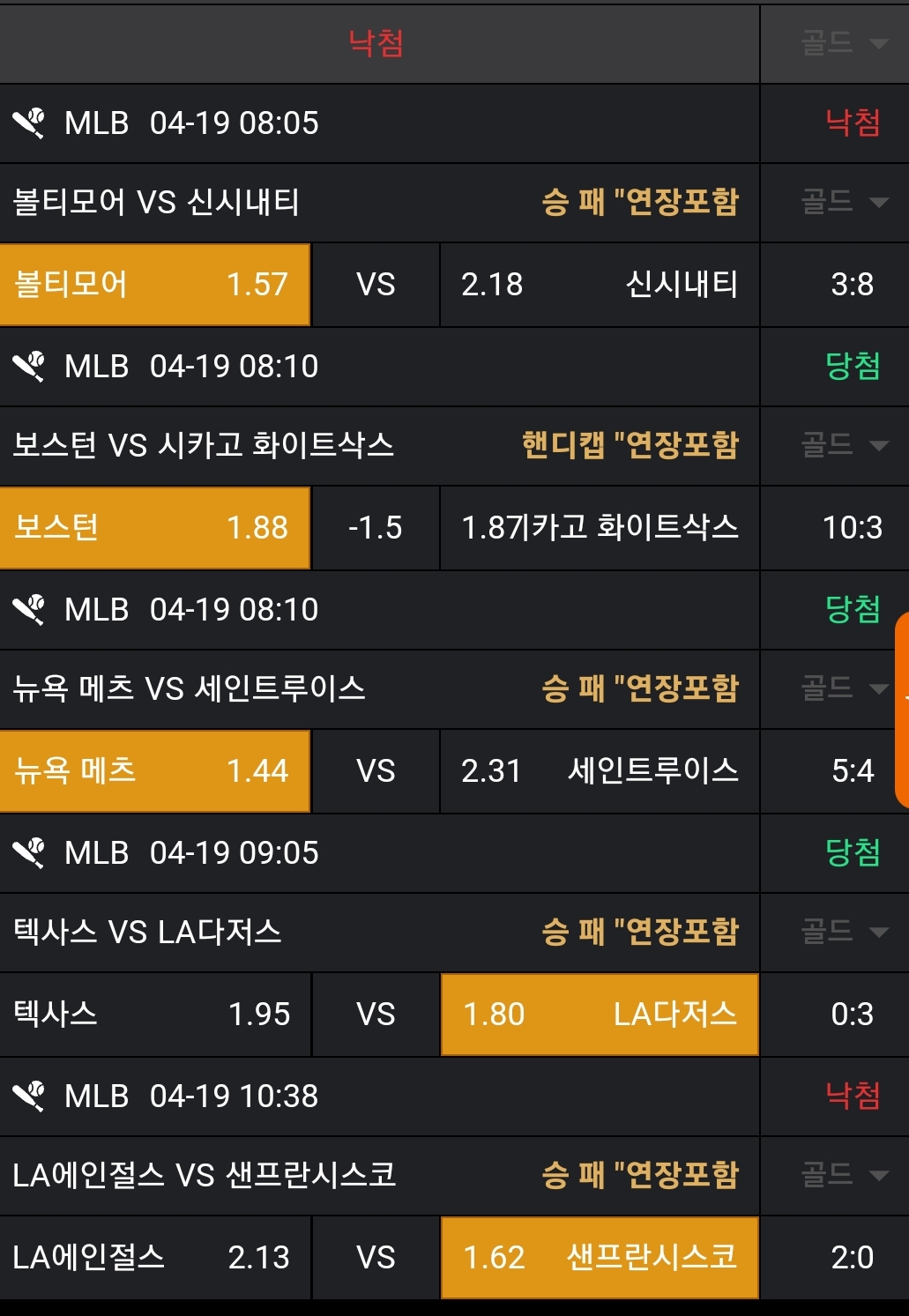Pull out the orange side panel handle
Screen dimensions: 909x1316
(x=902, y=710)
